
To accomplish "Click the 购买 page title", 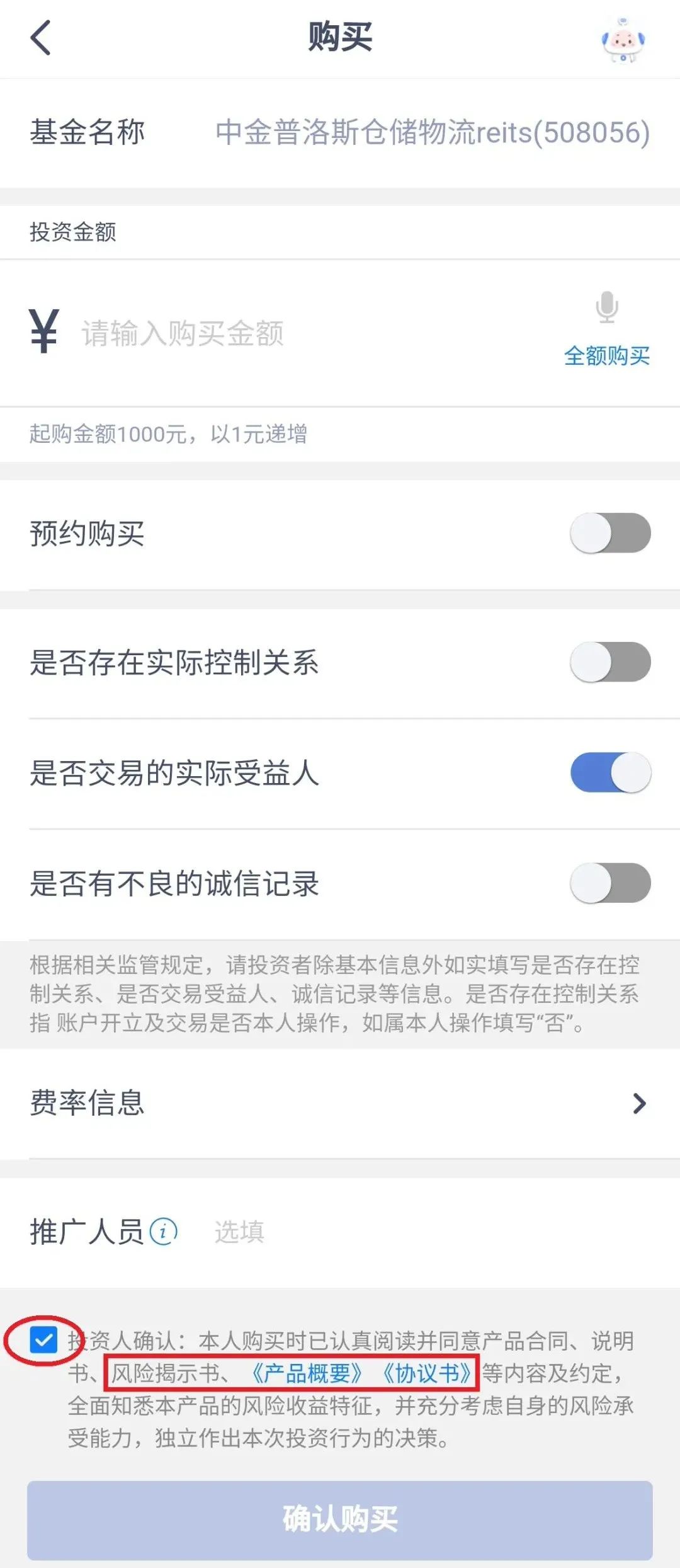I will [x=340, y=38].
